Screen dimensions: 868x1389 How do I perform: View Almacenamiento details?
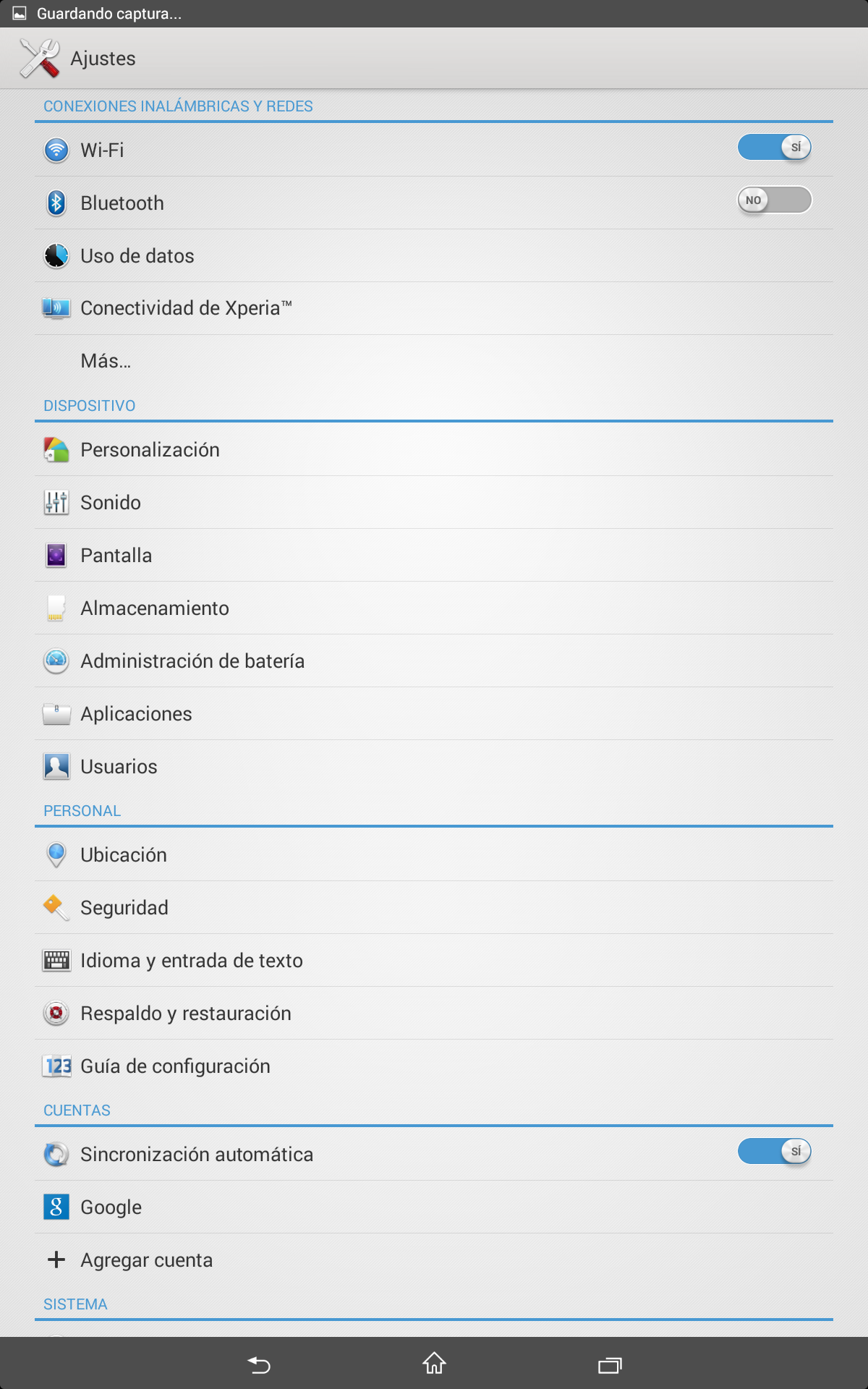coord(434,608)
